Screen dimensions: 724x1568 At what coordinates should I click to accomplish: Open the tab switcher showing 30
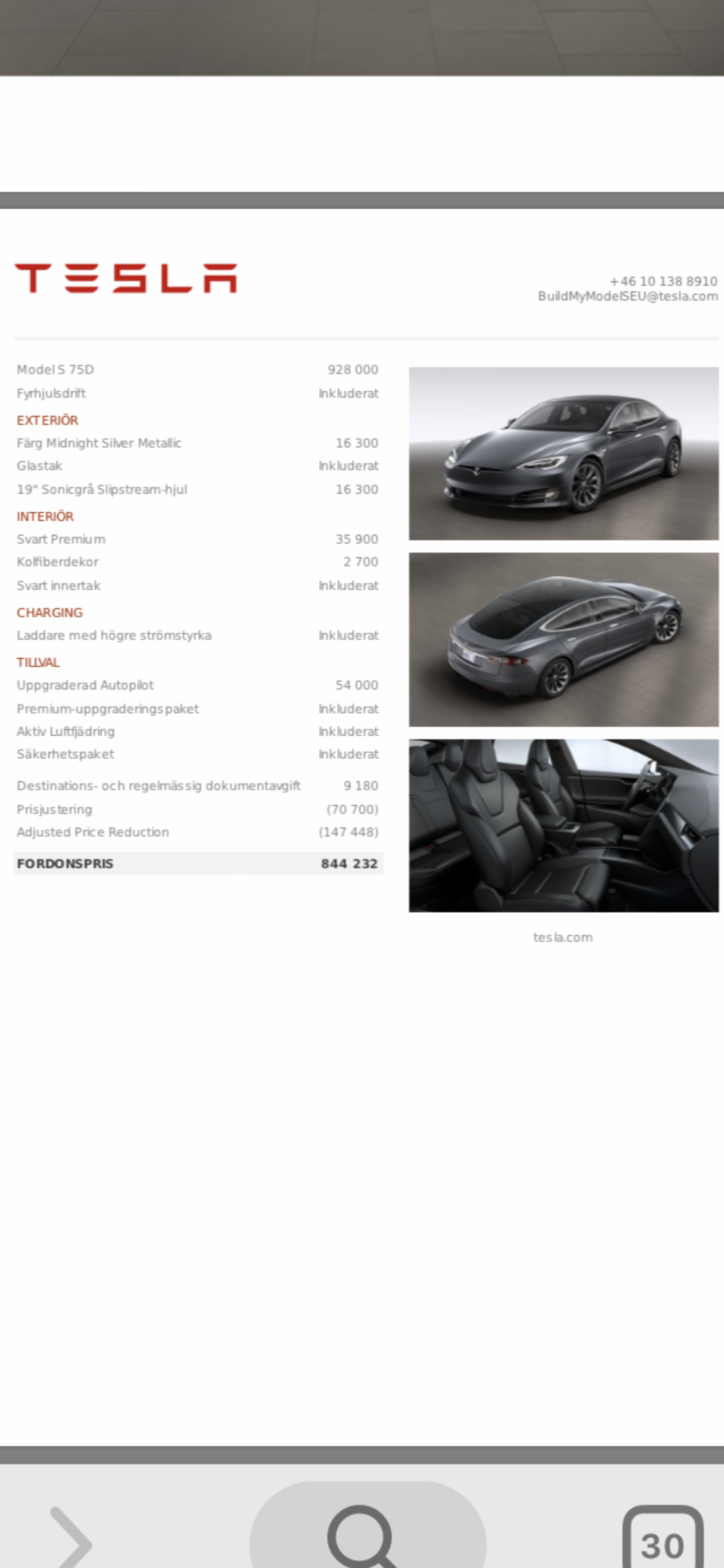[662, 1541]
